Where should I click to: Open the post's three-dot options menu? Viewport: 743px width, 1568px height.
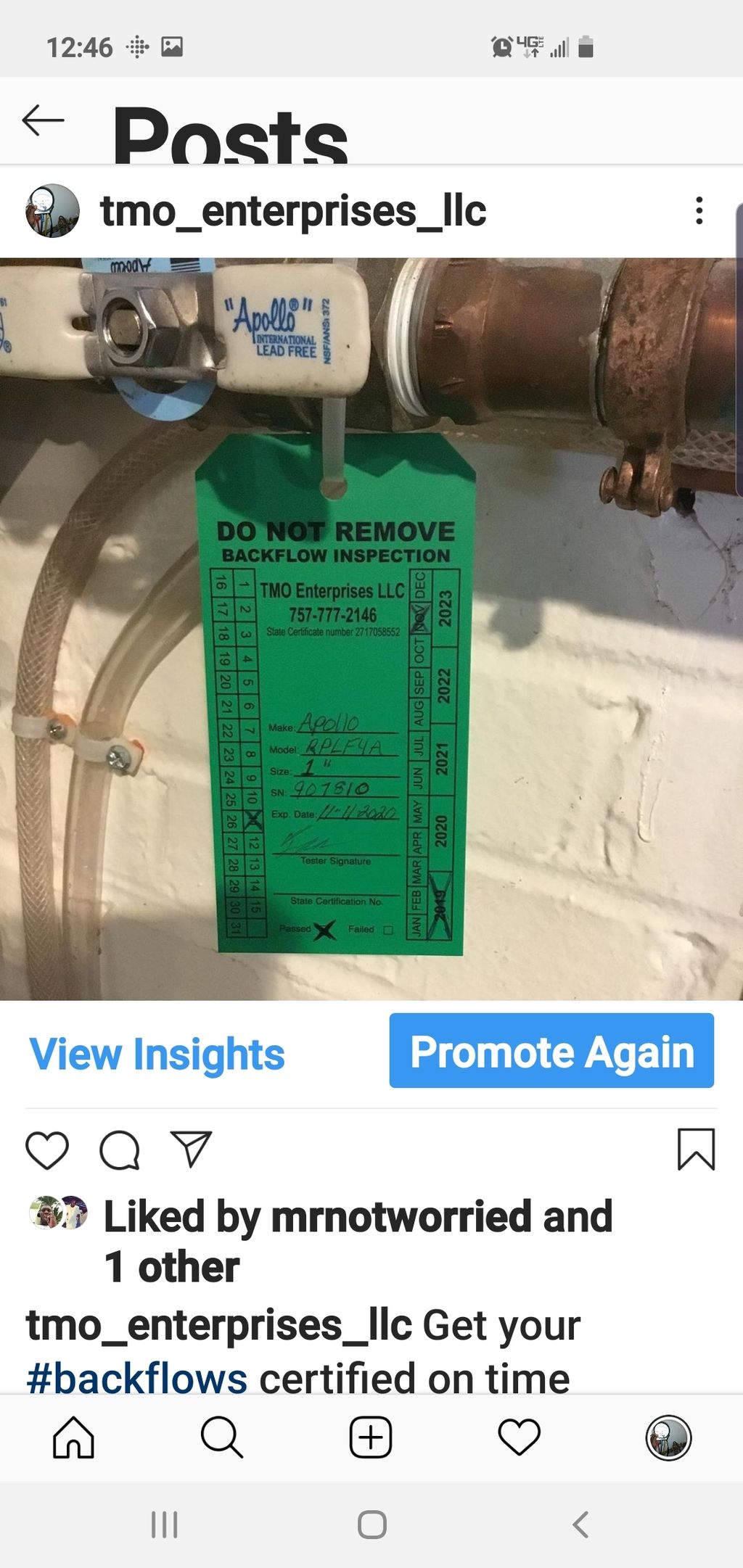699,211
